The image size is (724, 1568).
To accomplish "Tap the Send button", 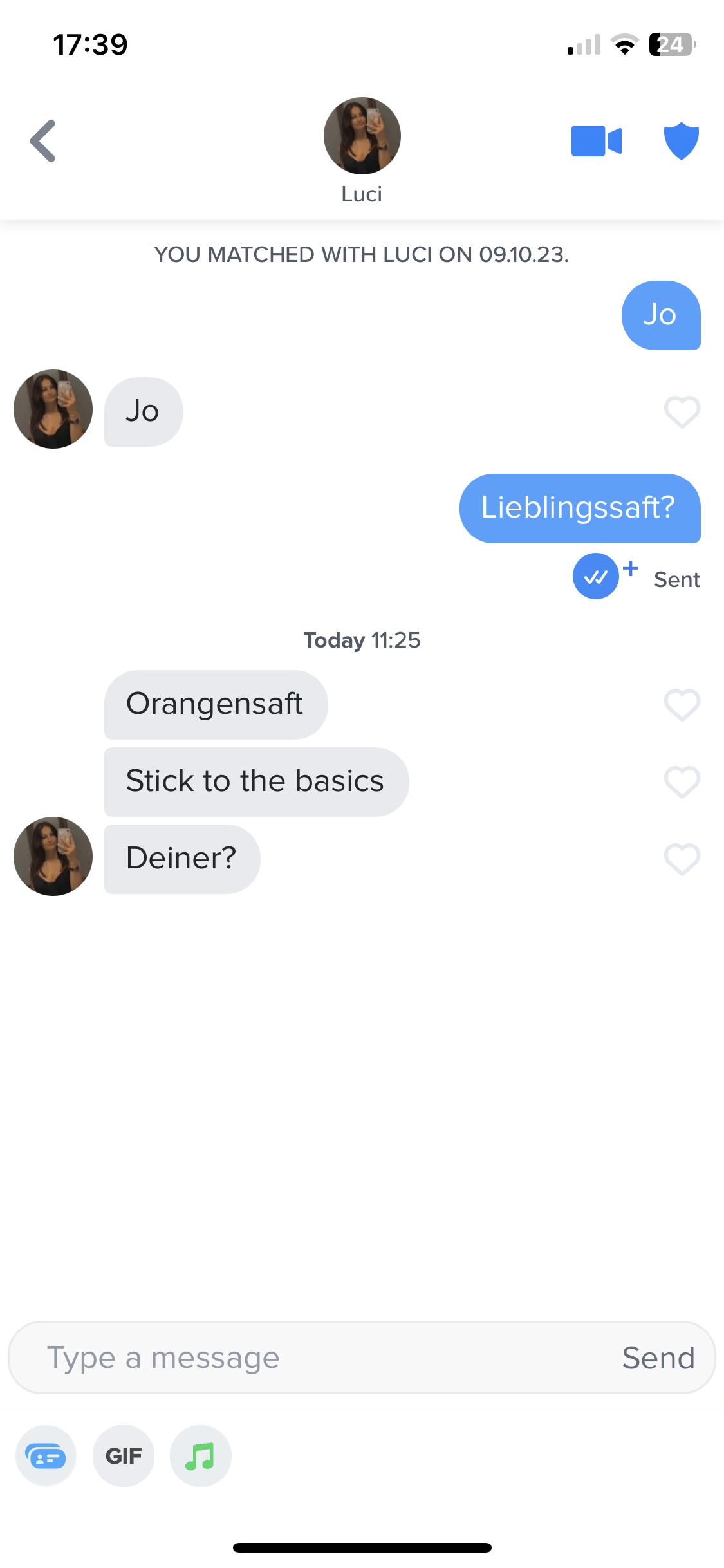I will pyautogui.click(x=658, y=1358).
